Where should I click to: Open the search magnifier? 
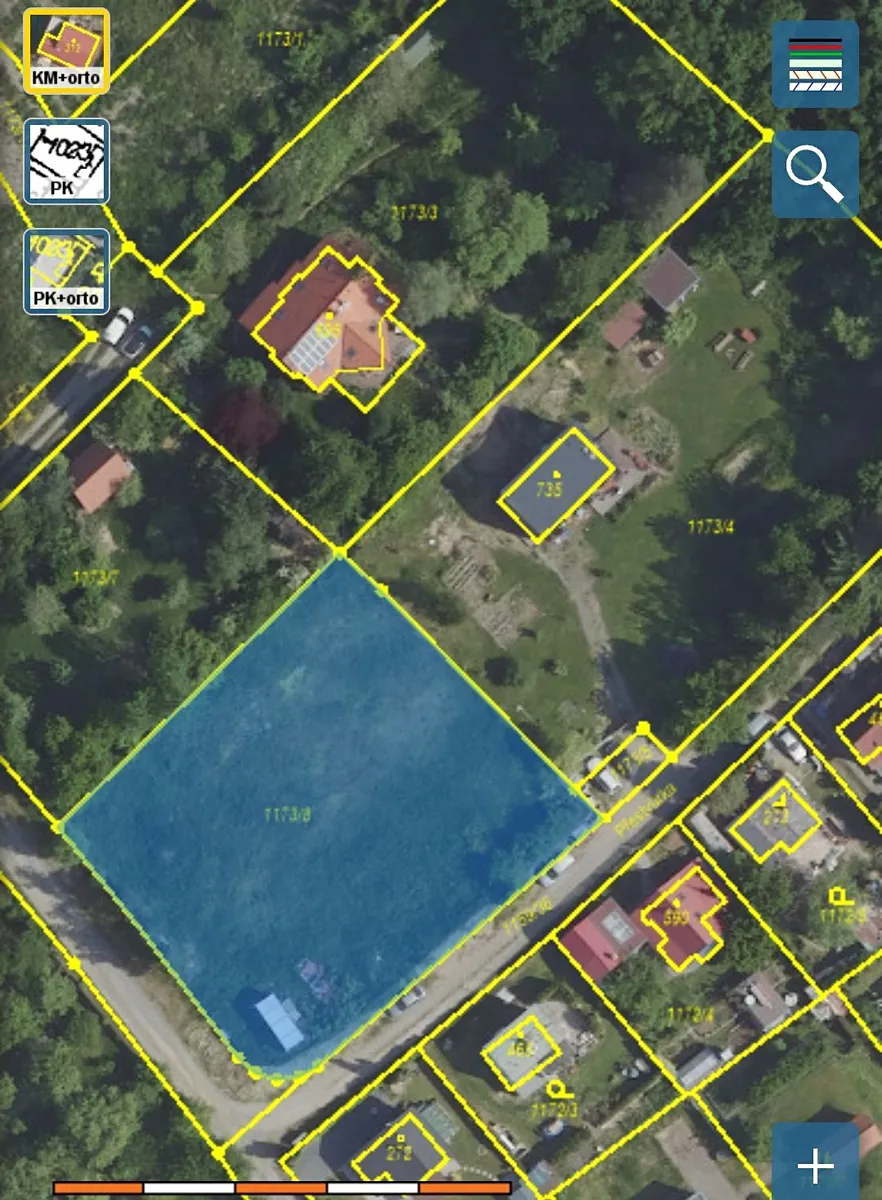[x=815, y=174]
